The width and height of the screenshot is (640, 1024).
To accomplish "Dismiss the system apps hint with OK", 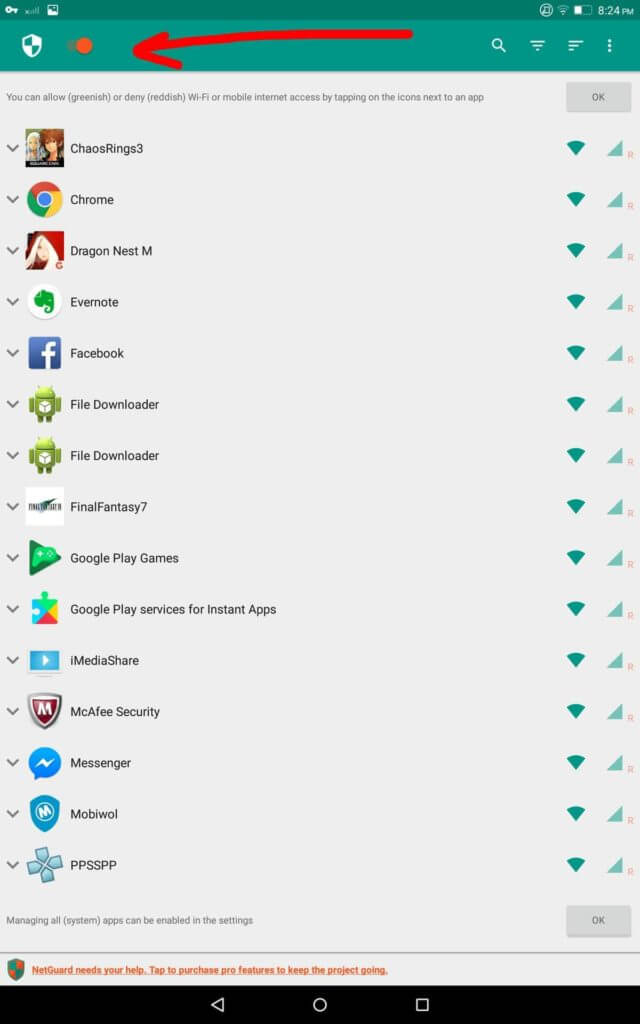I will 598,920.
